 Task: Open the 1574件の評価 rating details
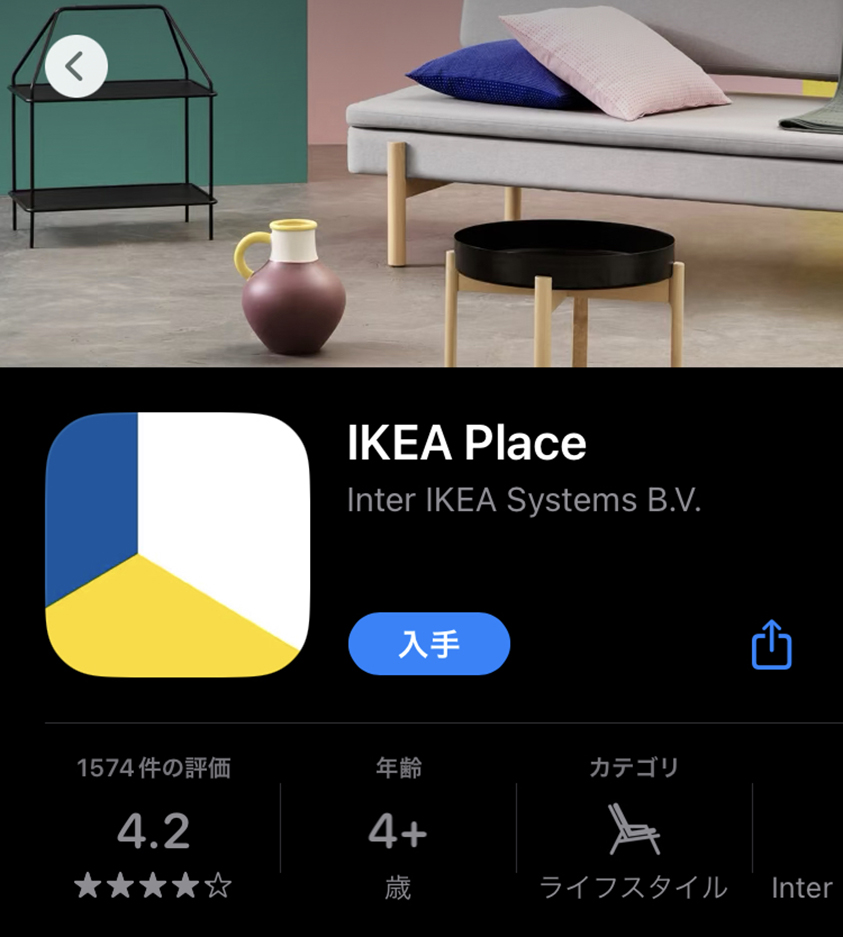click(154, 829)
